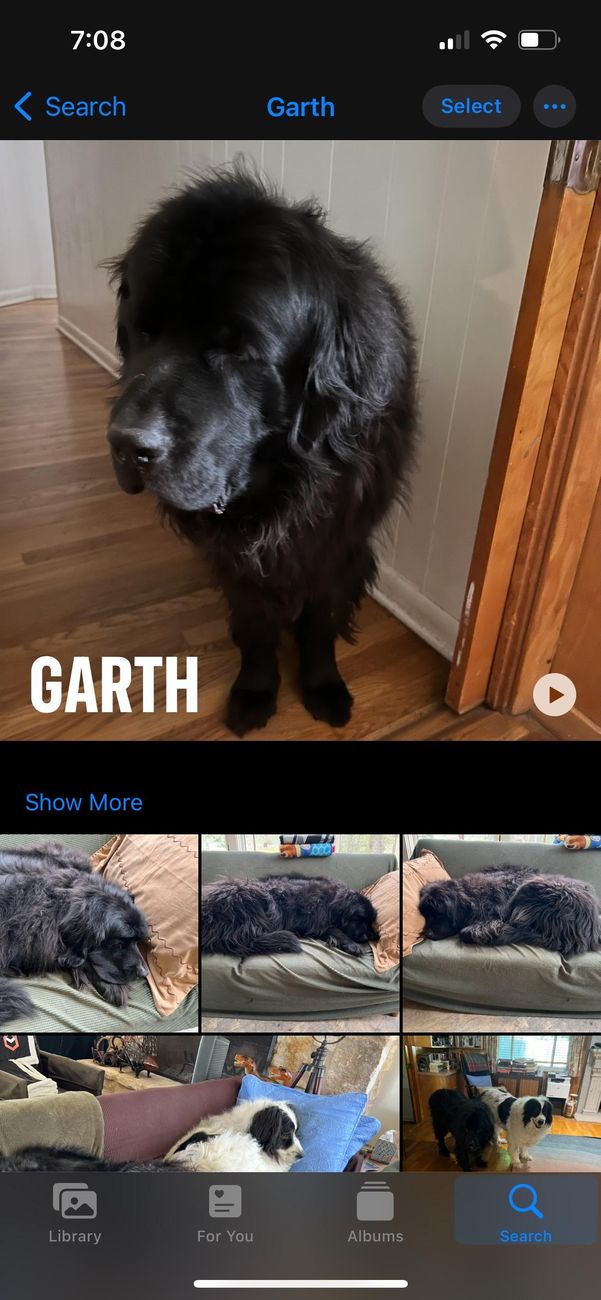Viewport: 601px width, 1300px height.
Task: Go back to Search
Action: (x=70, y=106)
